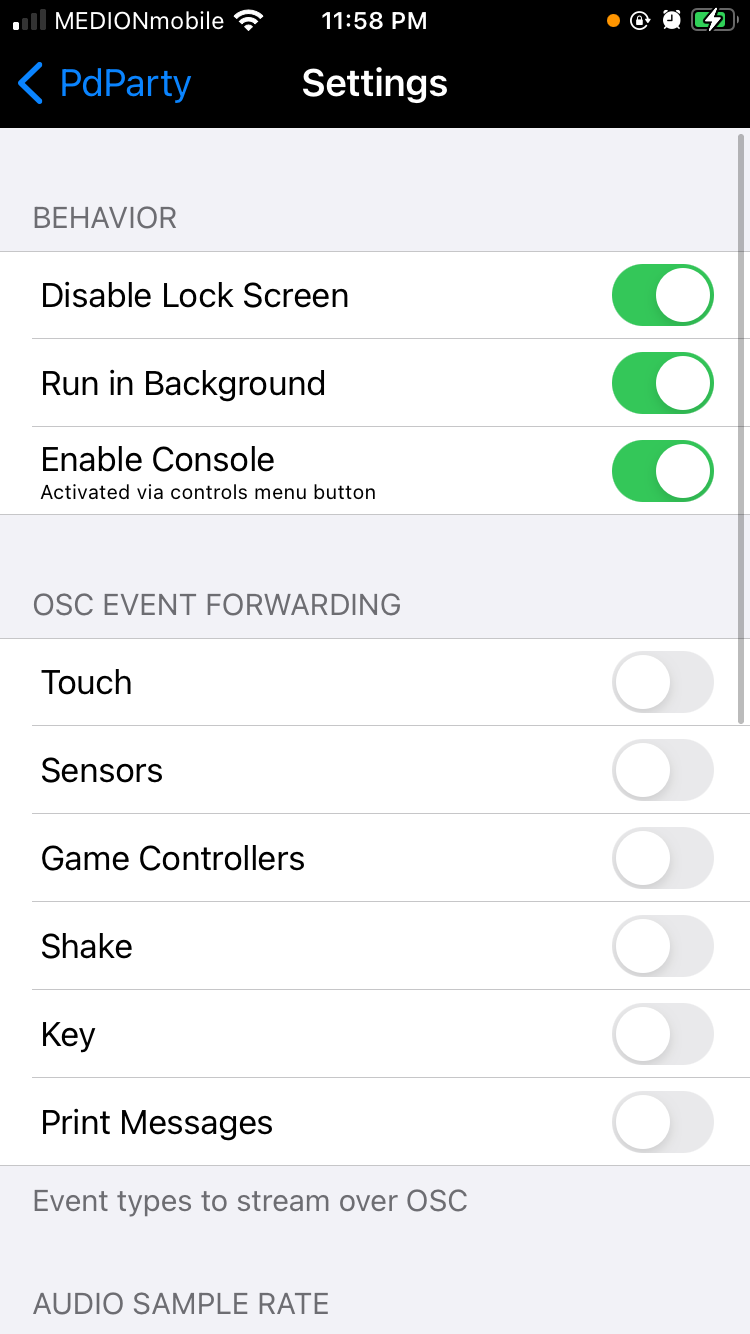Toggle off Enable Console

[x=662, y=472]
